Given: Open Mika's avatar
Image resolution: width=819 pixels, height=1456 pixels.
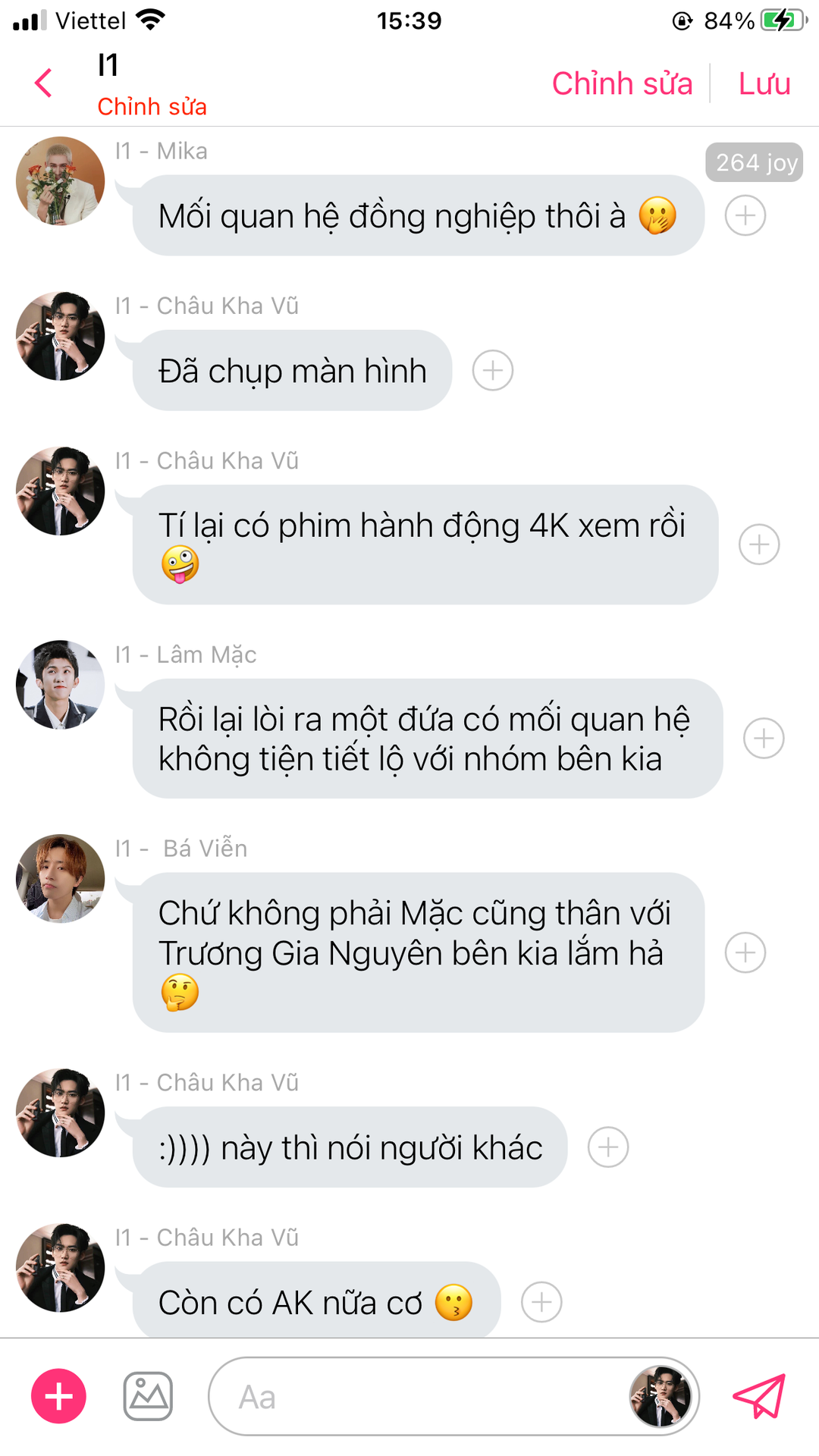Looking at the screenshot, I should pos(61,181).
